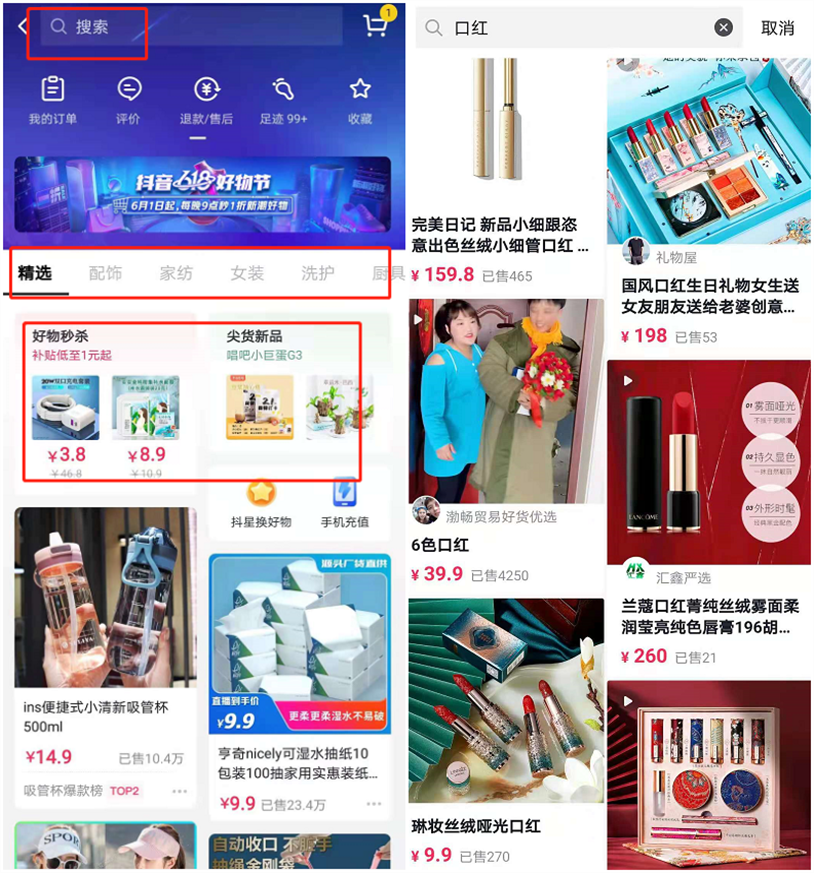The height and width of the screenshot is (873, 814).
Task: Select the 洗护 tab
Action: tap(318, 273)
